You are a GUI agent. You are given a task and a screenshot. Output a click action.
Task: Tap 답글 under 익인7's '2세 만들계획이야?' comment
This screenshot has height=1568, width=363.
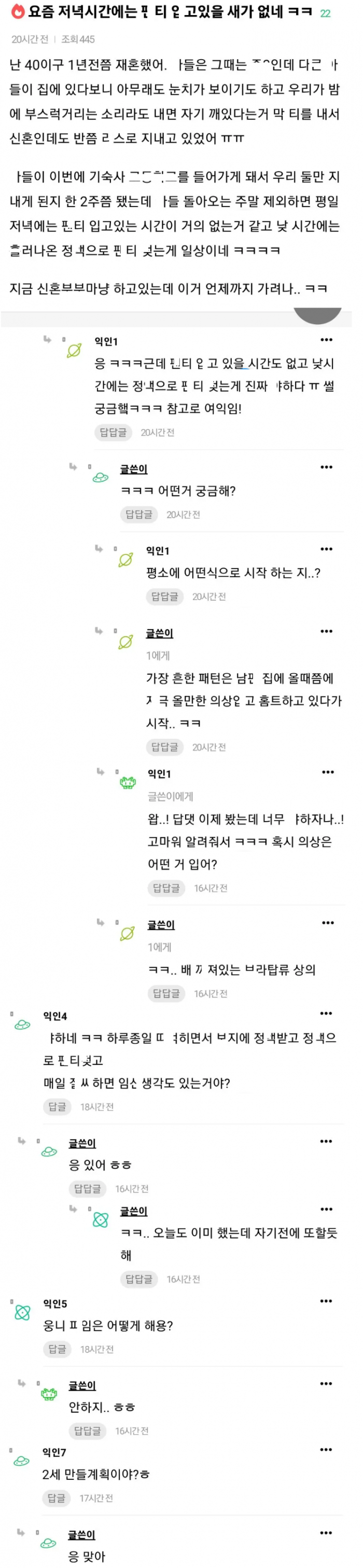coord(57,1498)
